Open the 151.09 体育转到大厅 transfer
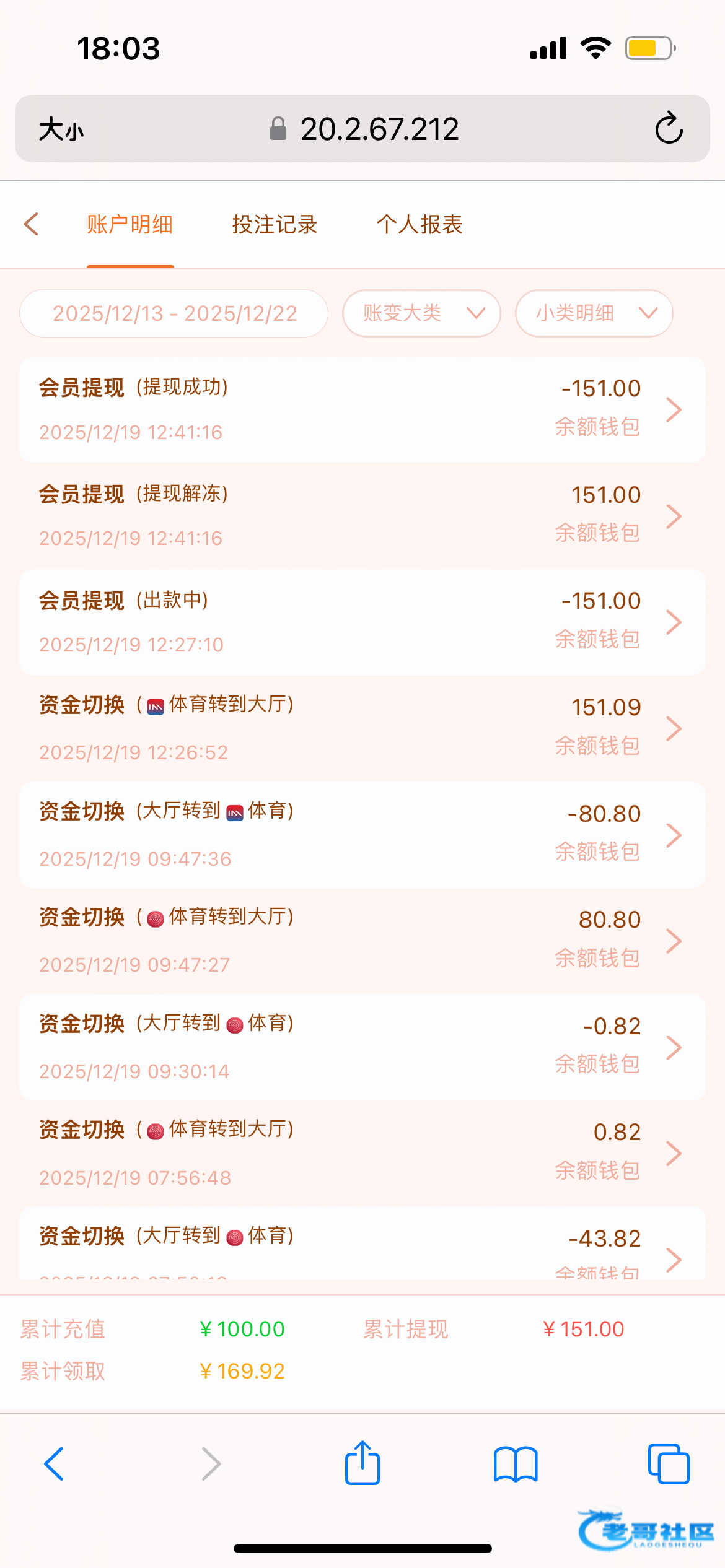Image resolution: width=725 pixels, height=1568 pixels. [x=362, y=728]
